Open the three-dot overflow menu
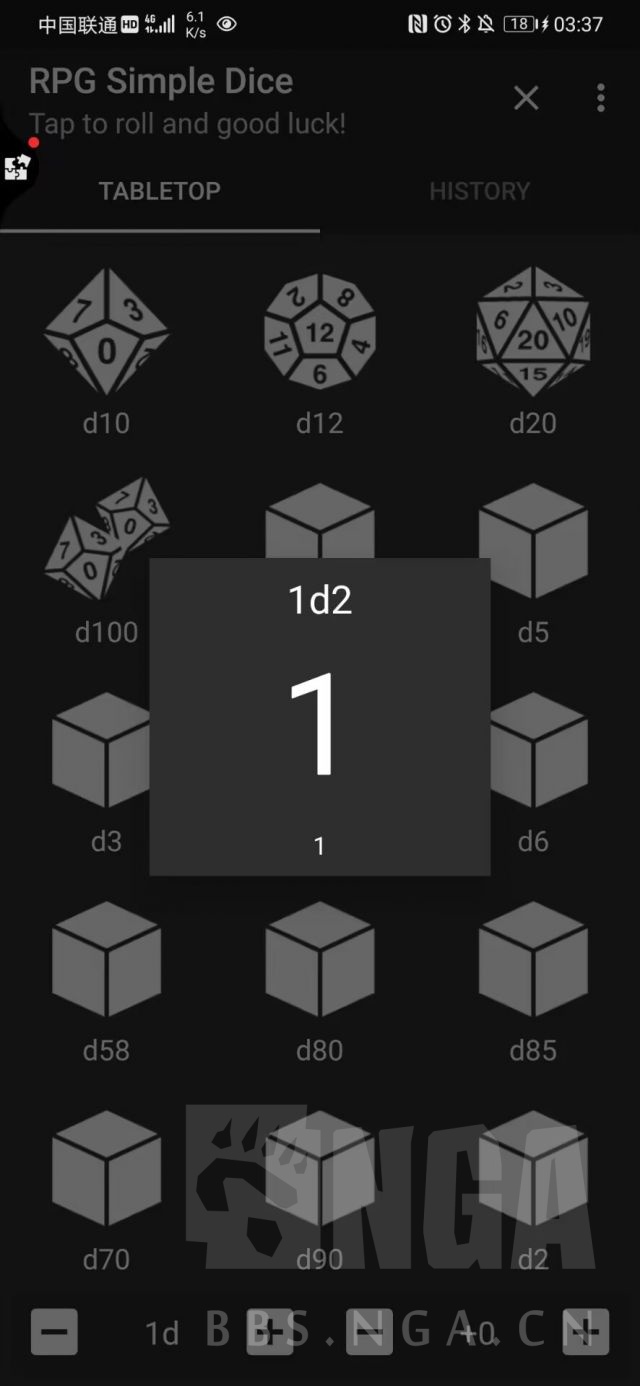Viewport: 640px width, 1386px height. point(600,98)
